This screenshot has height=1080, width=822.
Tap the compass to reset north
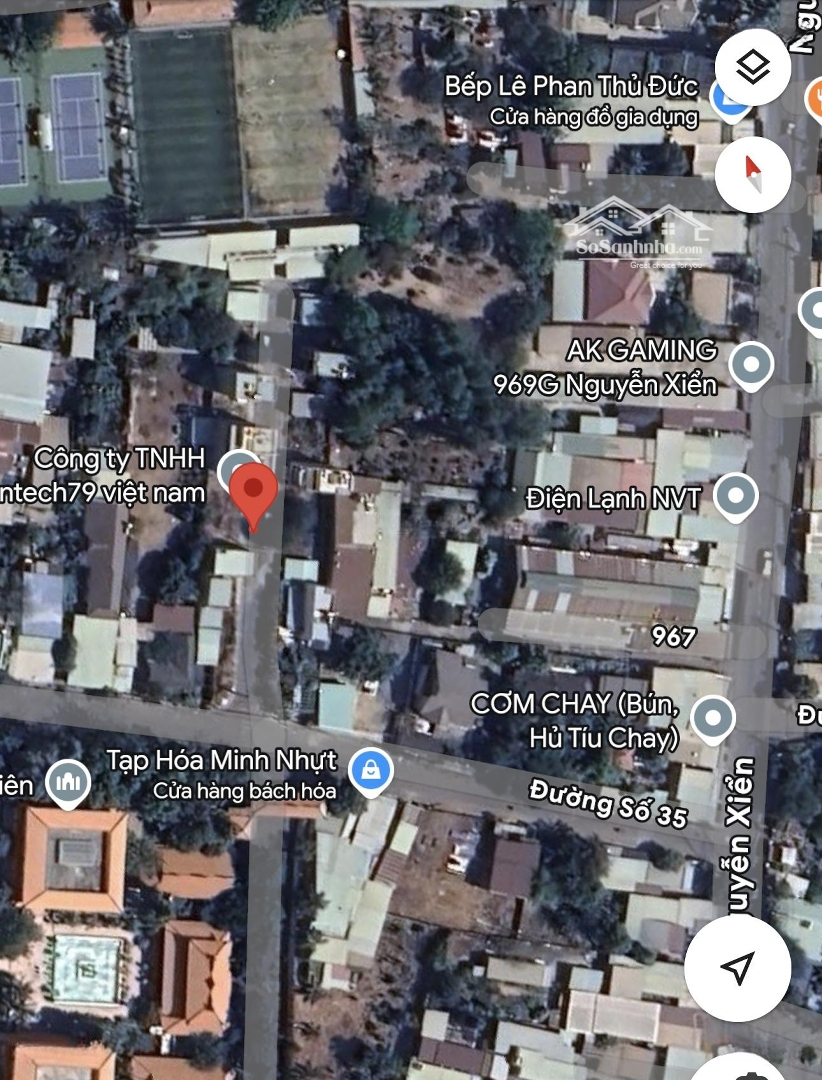pos(752,174)
